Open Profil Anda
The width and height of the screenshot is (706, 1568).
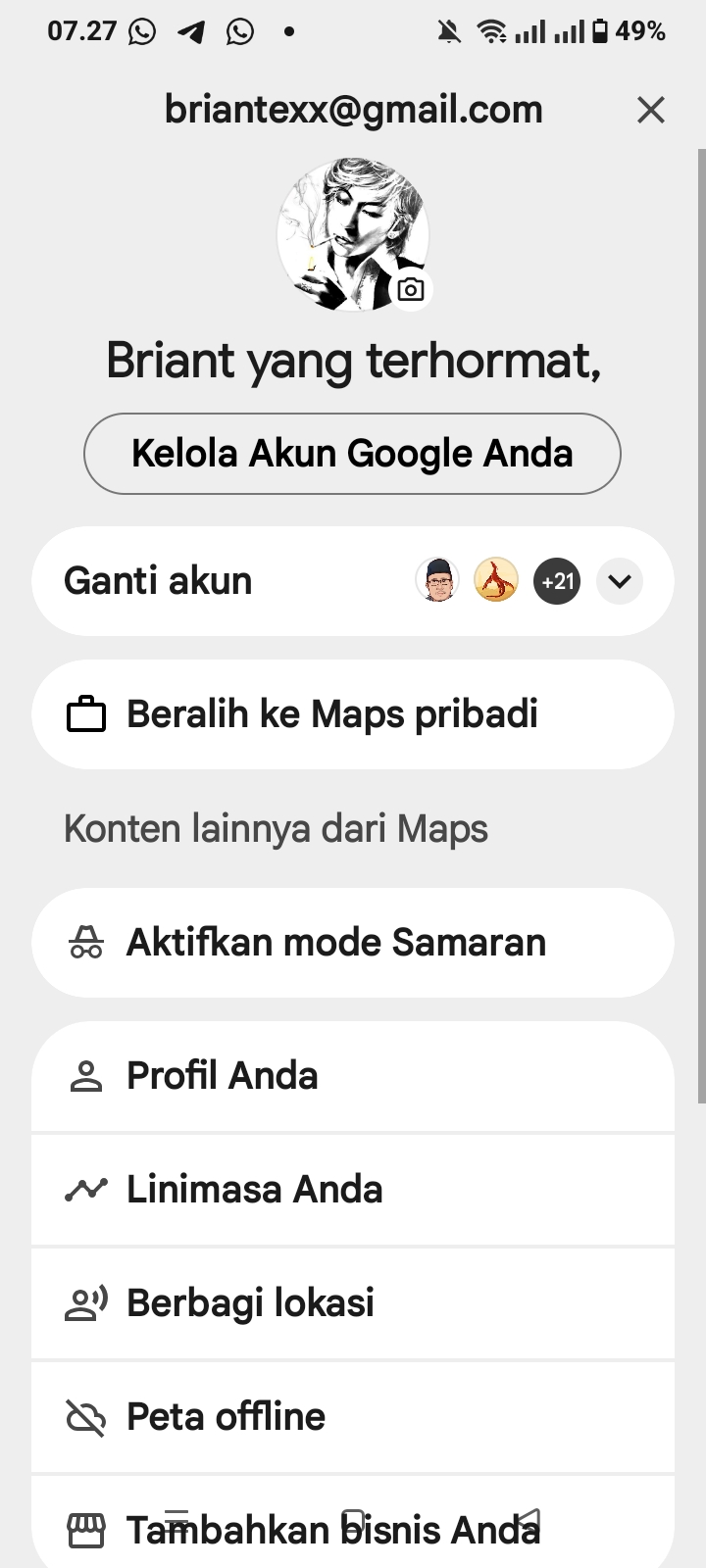[352, 1076]
